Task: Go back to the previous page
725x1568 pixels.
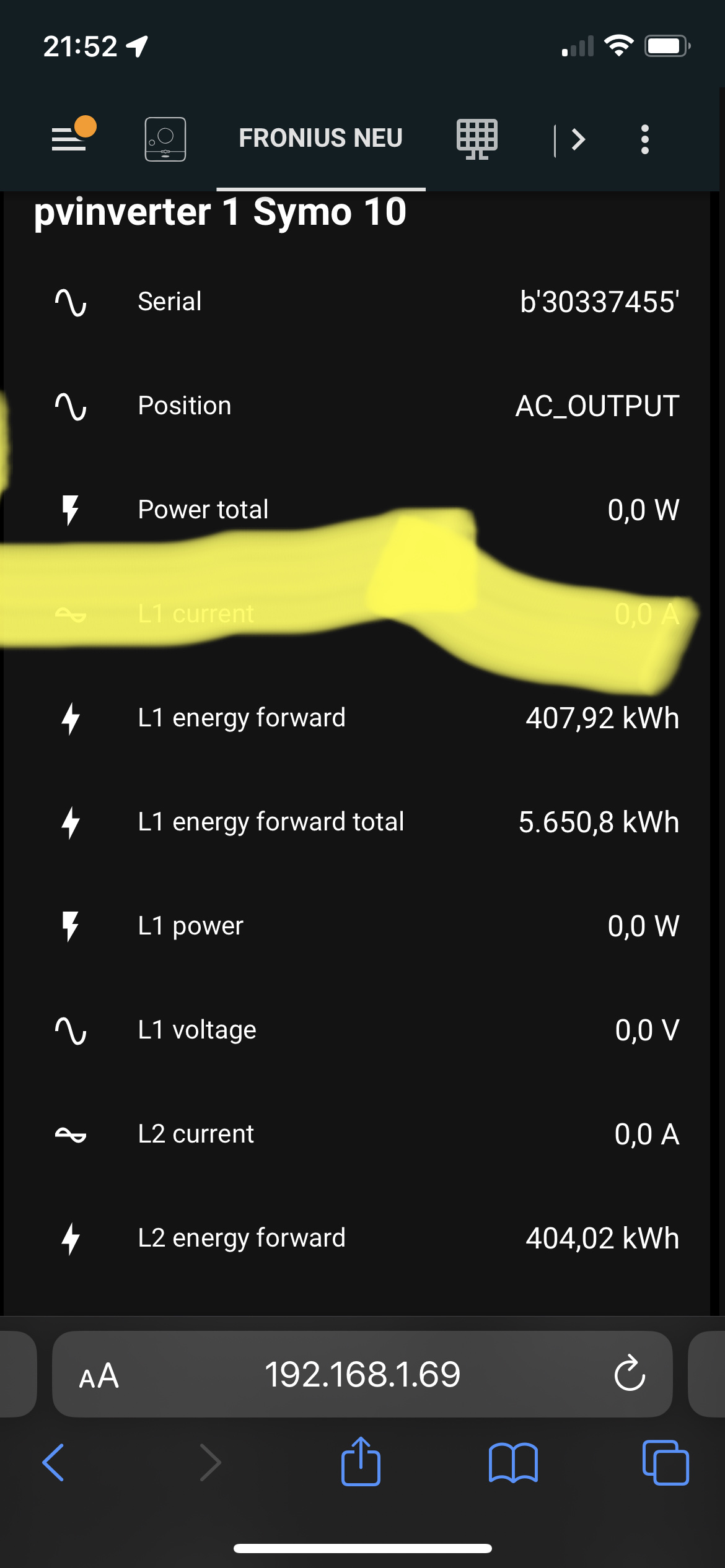Action: tap(53, 1463)
